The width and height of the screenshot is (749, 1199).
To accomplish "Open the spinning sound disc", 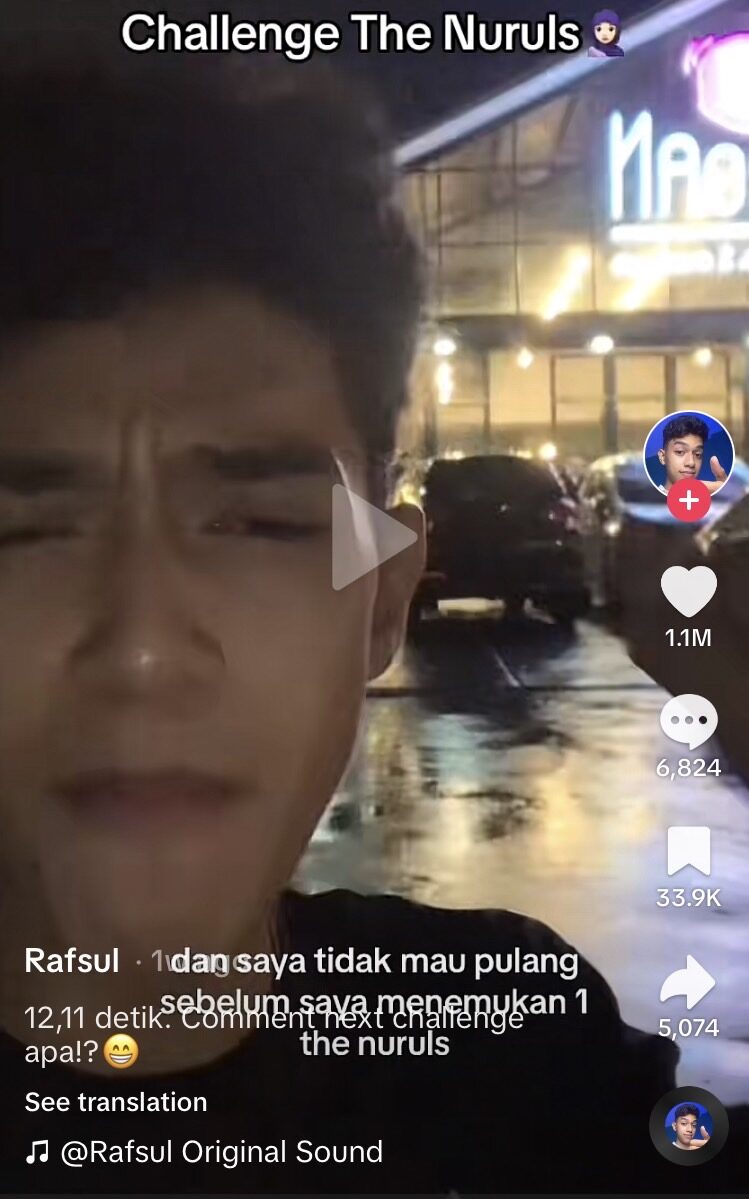I will [x=688, y=1125].
